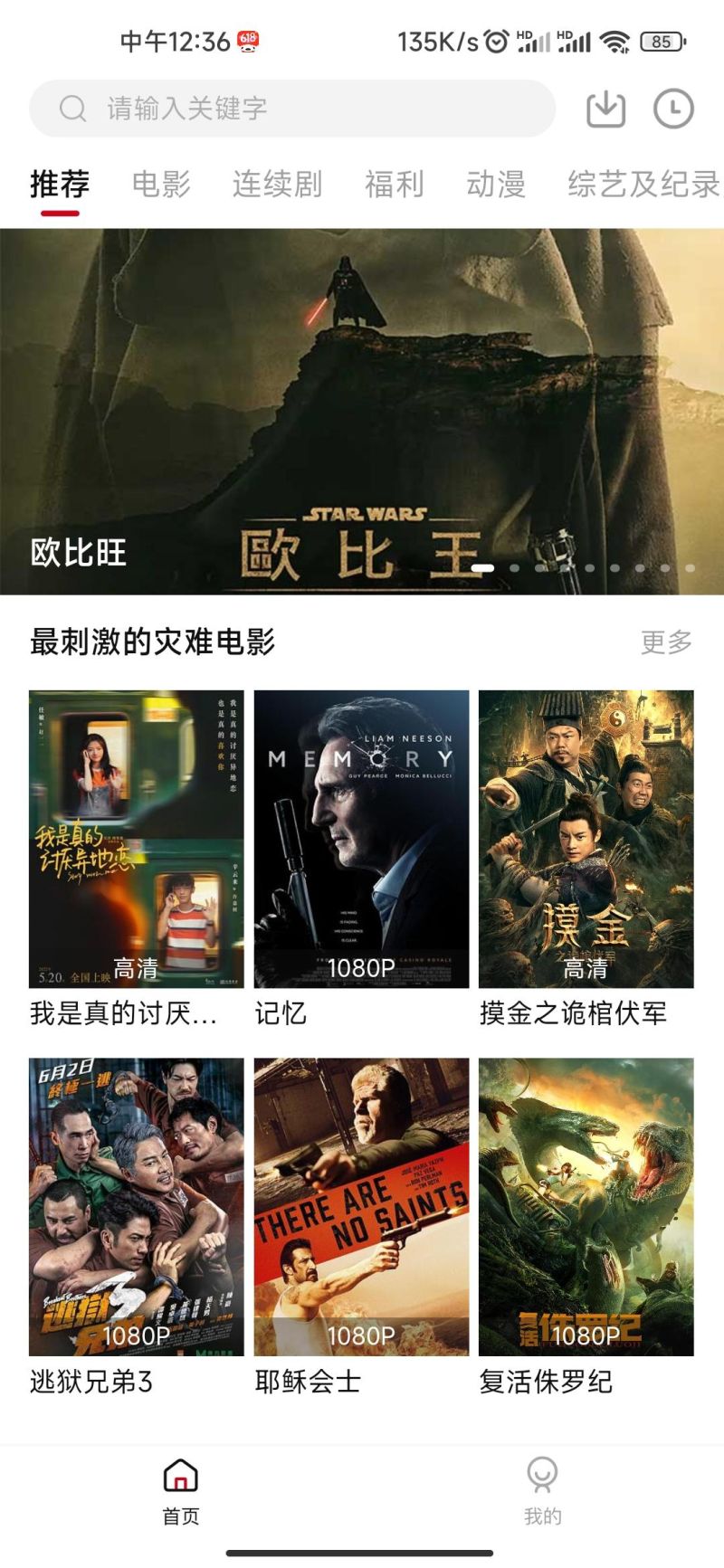Select the 福利 tab
Viewport: 724px width, 1568px height.
click(394, 184)
